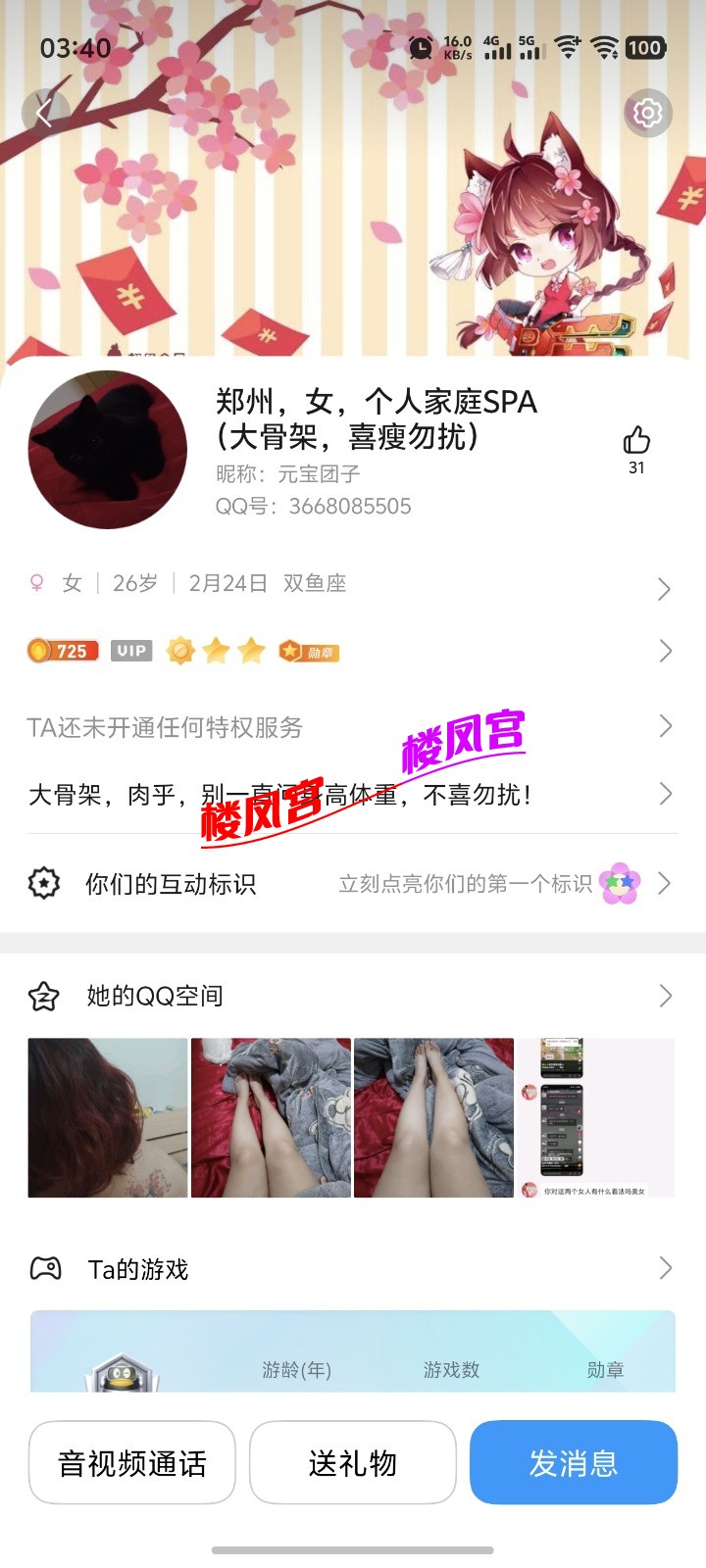Screen dimensions: 706x1568
Task: Tap the Ta的游戏 gamepad icon
Action: coord(45,1268)
